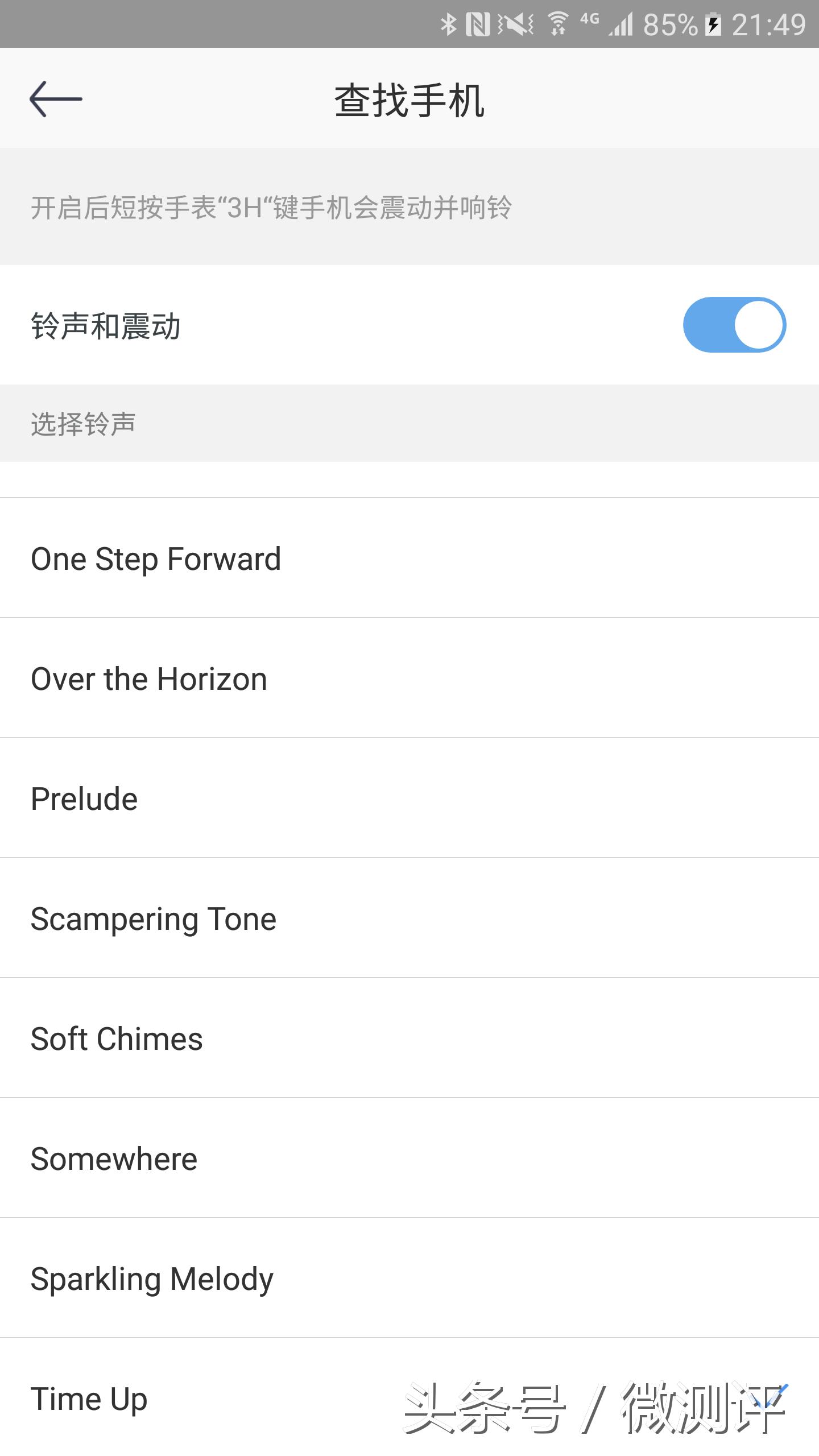This screenshot has height=1456, width=819.
Task: Click the Wi-Fi signal icon
Action: pyautogui.click(x=556, y=23)
